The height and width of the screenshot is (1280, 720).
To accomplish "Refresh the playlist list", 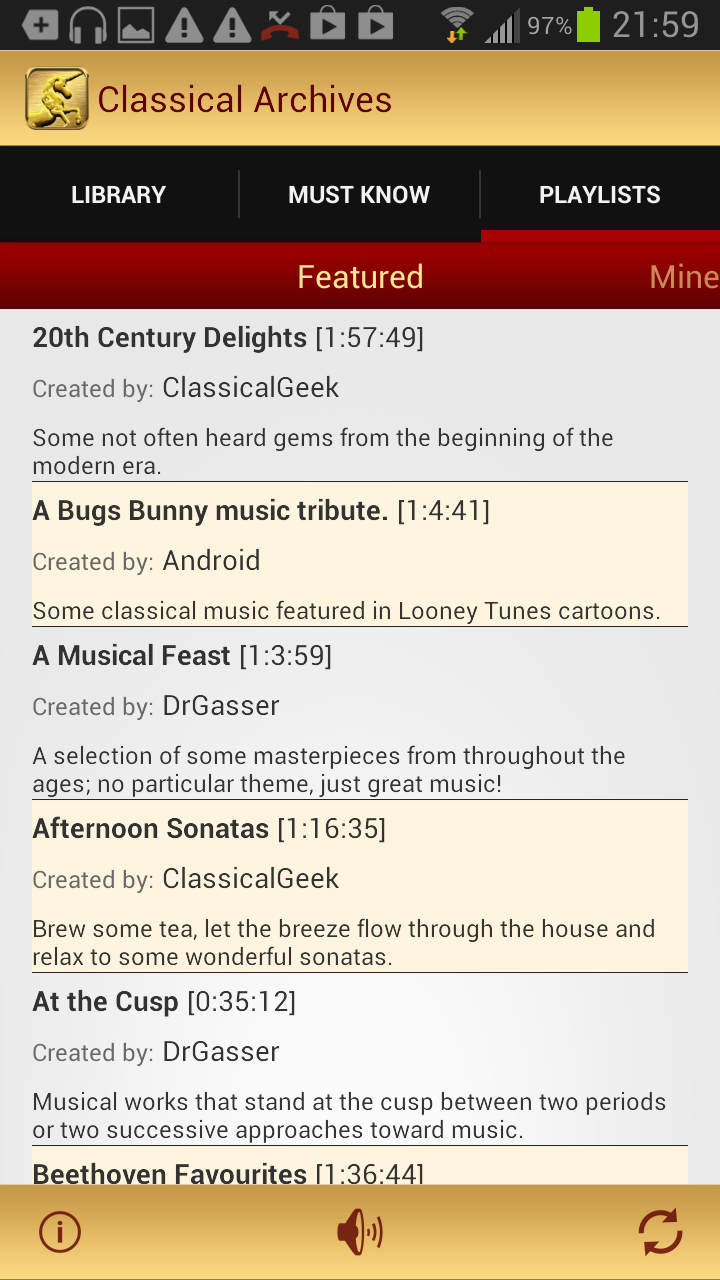I will tap(660, 1232).
